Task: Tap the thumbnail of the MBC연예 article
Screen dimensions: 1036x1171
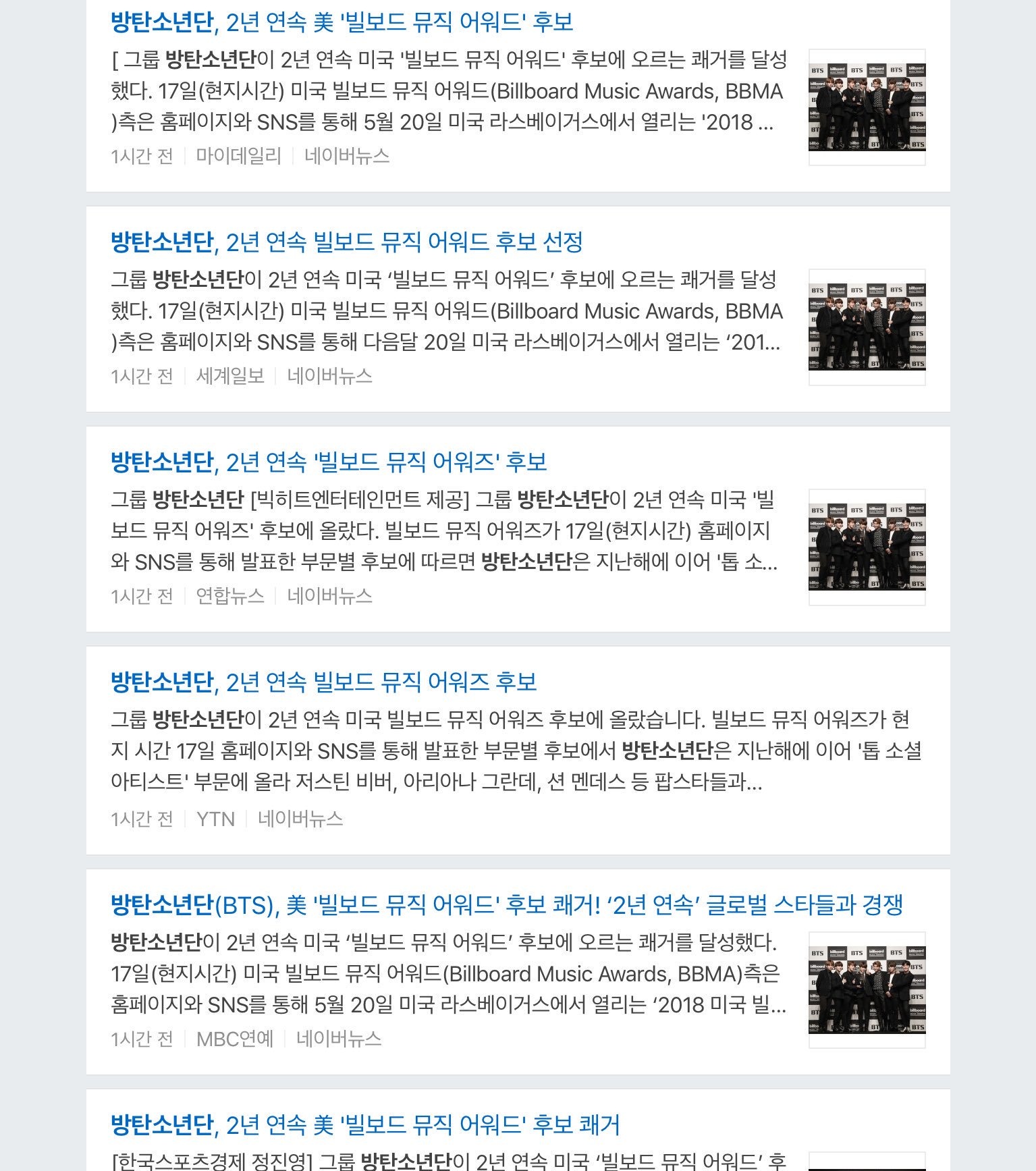Action: point(867,990)
